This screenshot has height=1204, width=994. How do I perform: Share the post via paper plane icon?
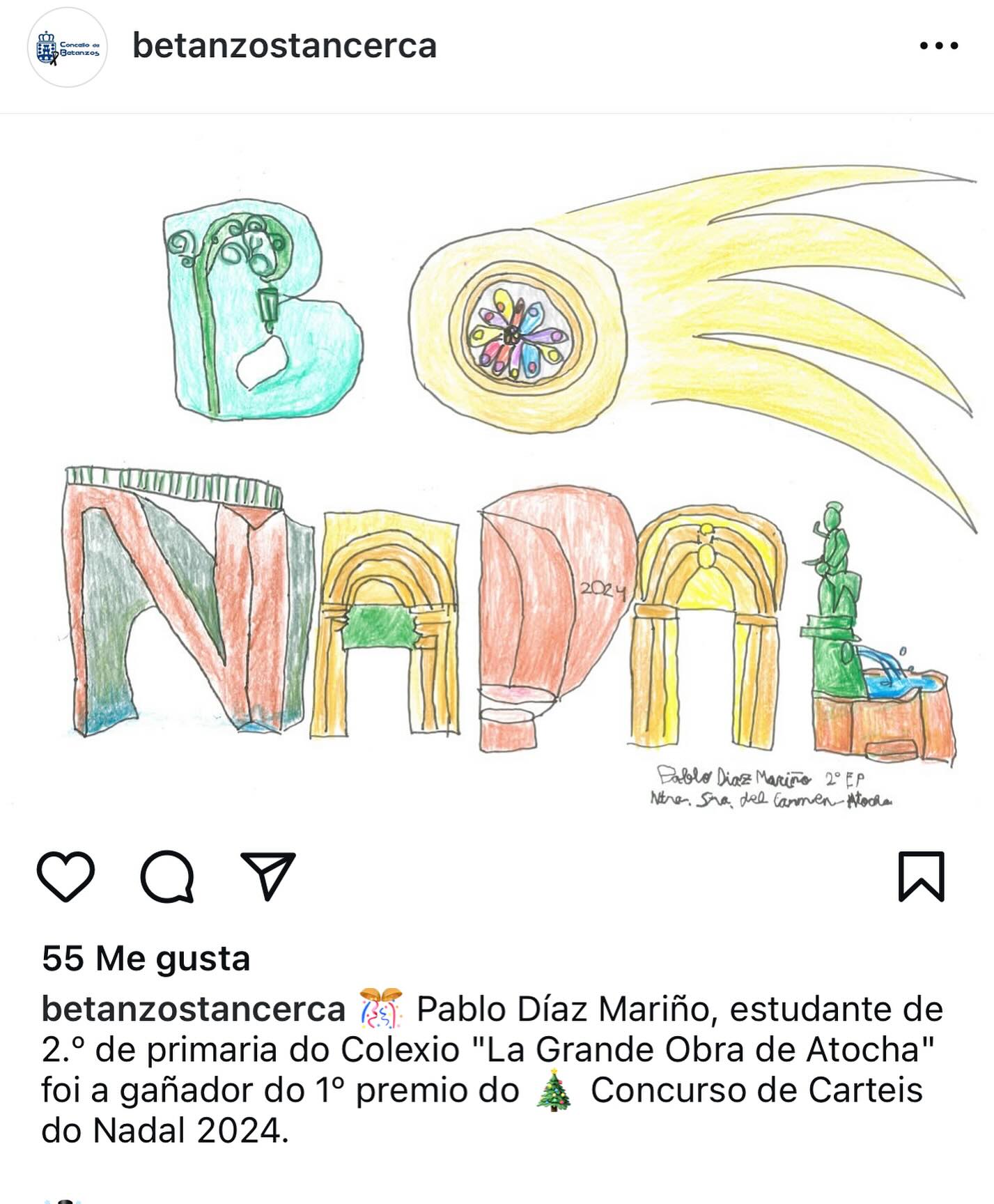click(x=267, y=876)
